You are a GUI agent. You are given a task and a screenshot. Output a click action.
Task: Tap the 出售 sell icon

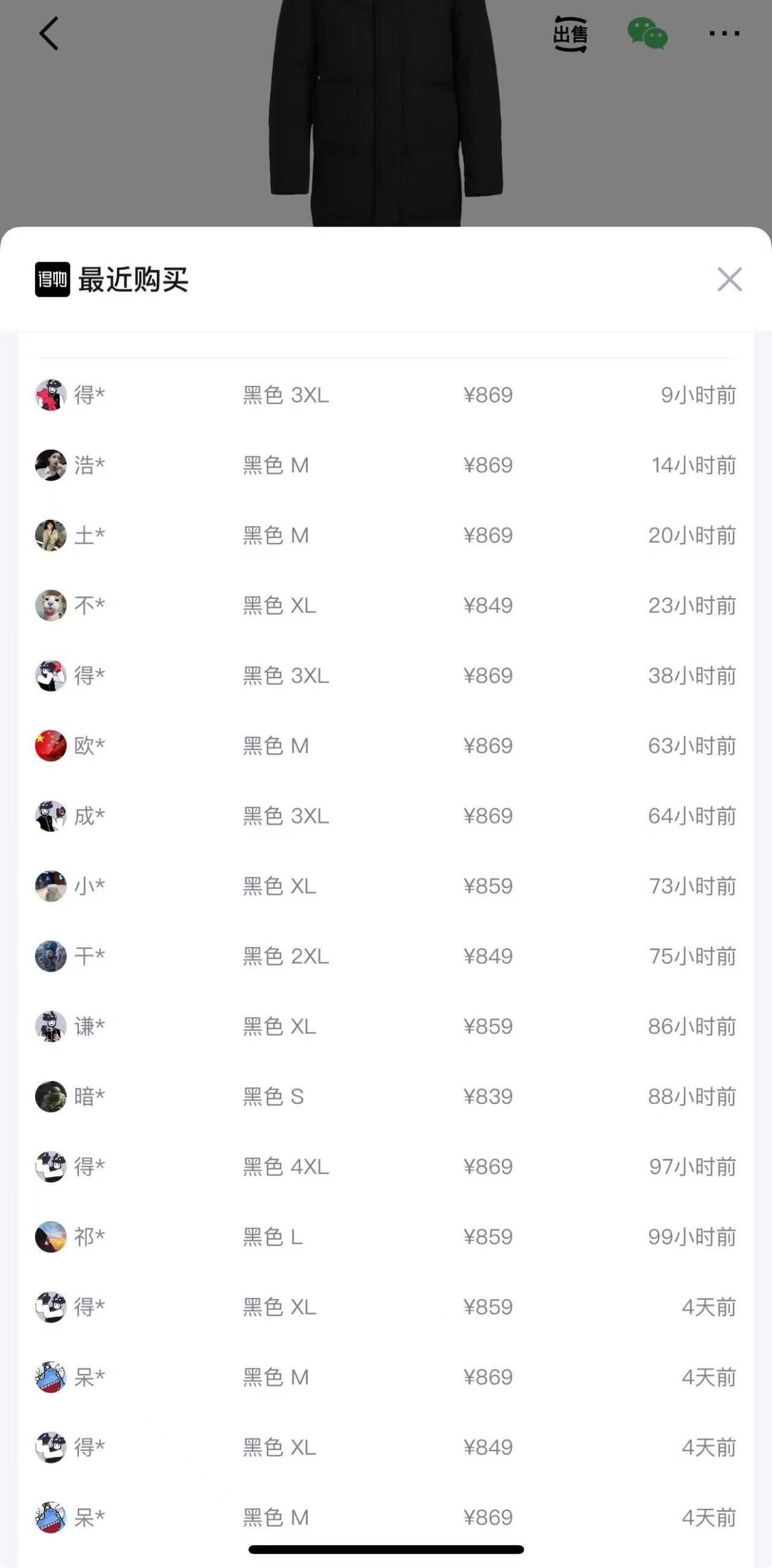(x=571, y=34)
